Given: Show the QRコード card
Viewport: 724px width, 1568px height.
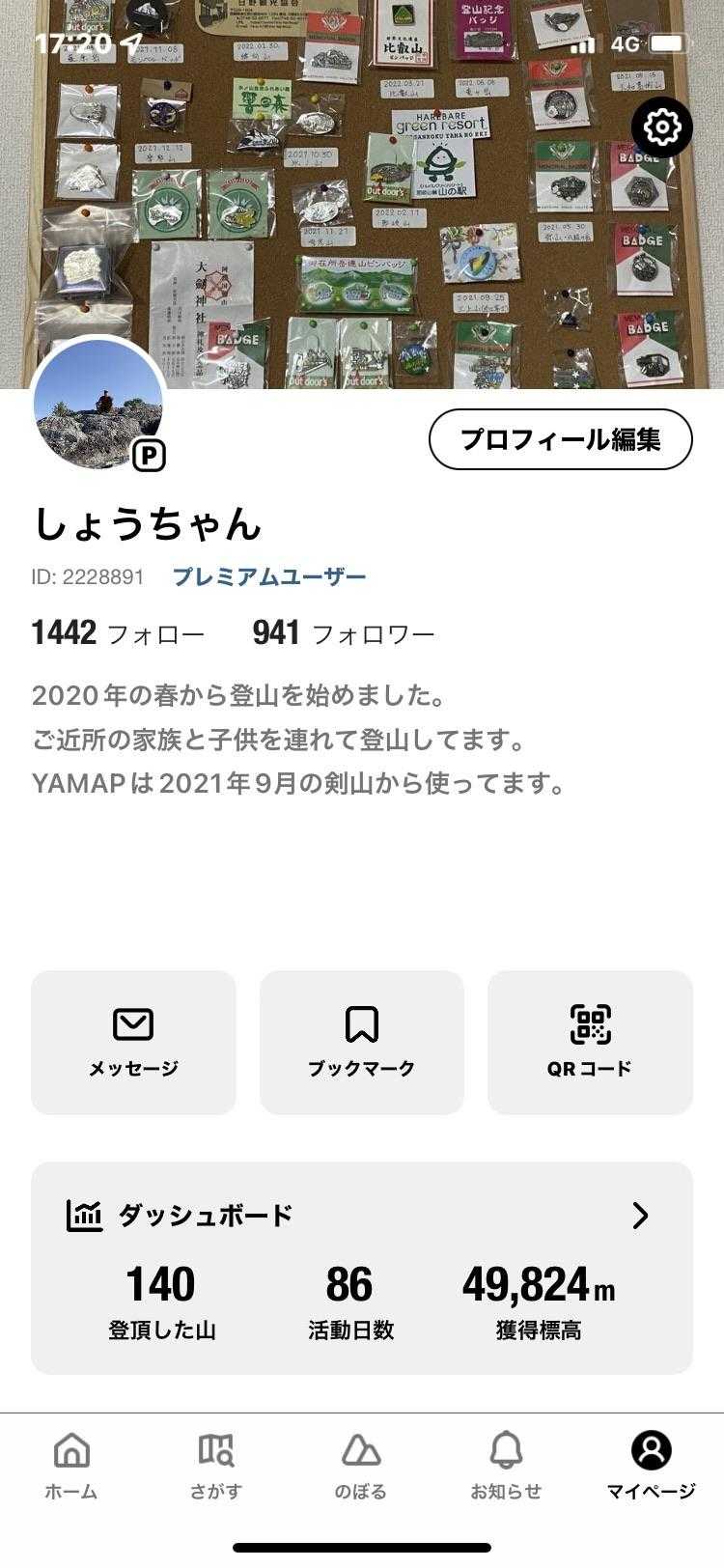Looking at the screenshot, I should click(x=590, y=1043).
